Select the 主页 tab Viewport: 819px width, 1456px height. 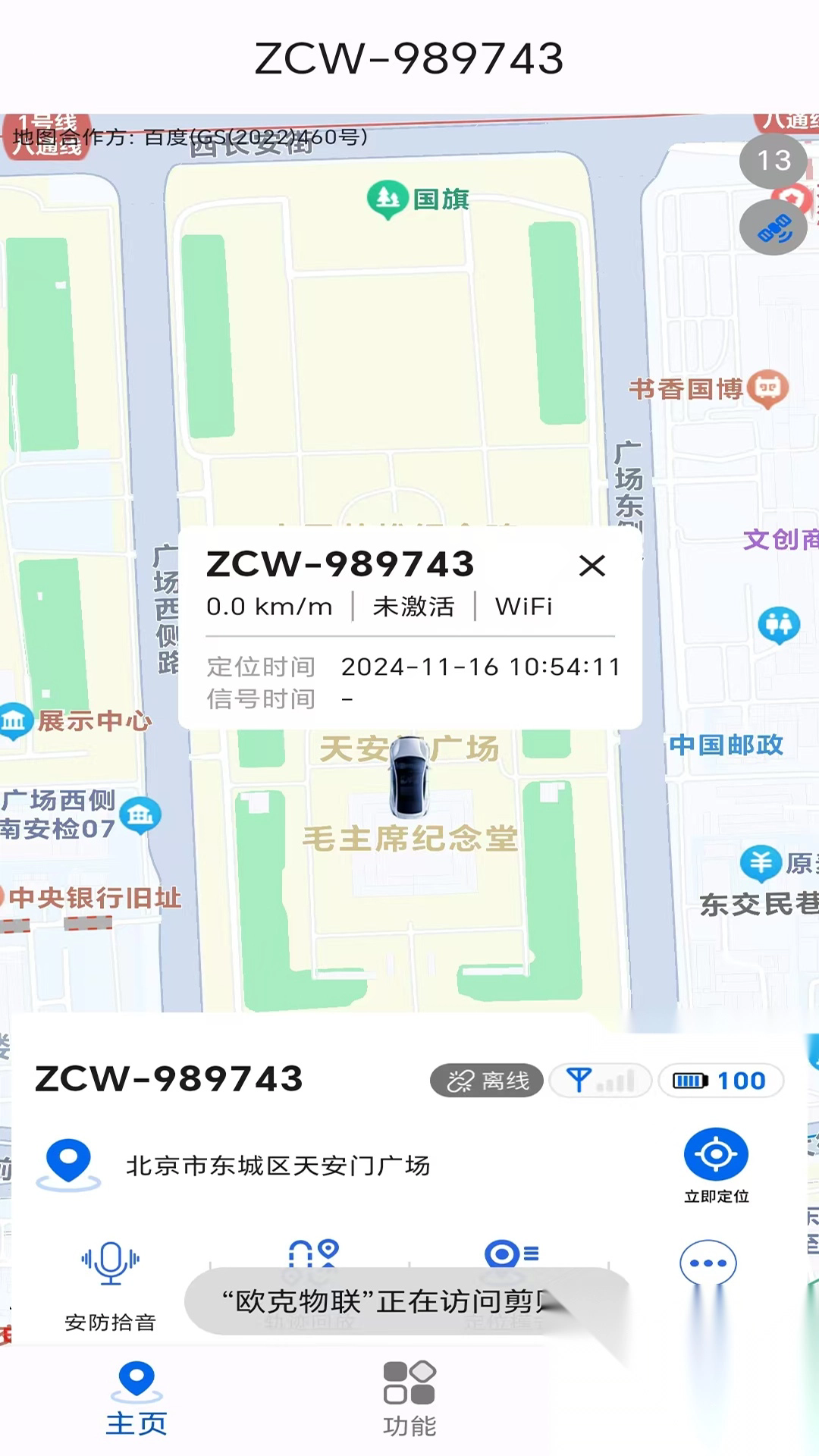click(x=136, y=1399)
